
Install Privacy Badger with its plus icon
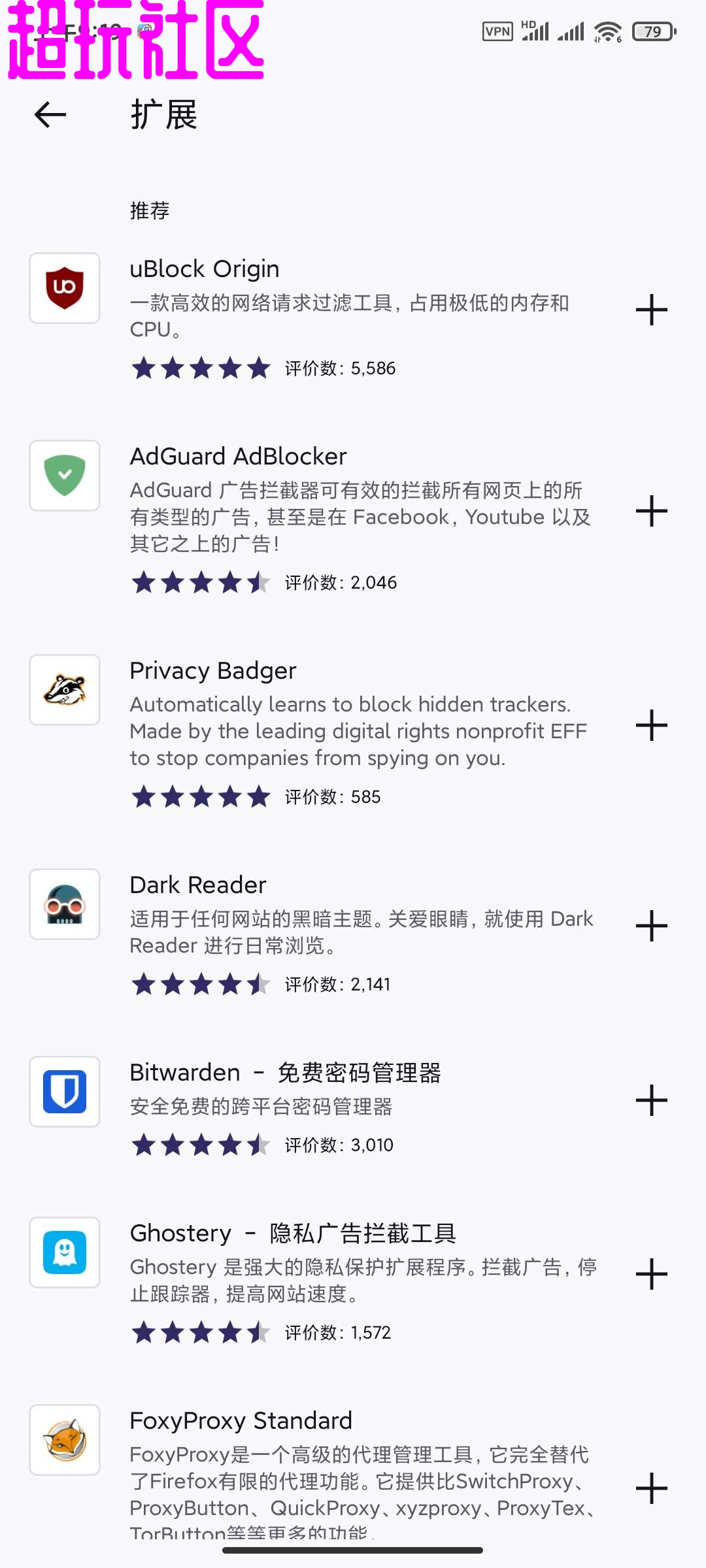(651, 725)
